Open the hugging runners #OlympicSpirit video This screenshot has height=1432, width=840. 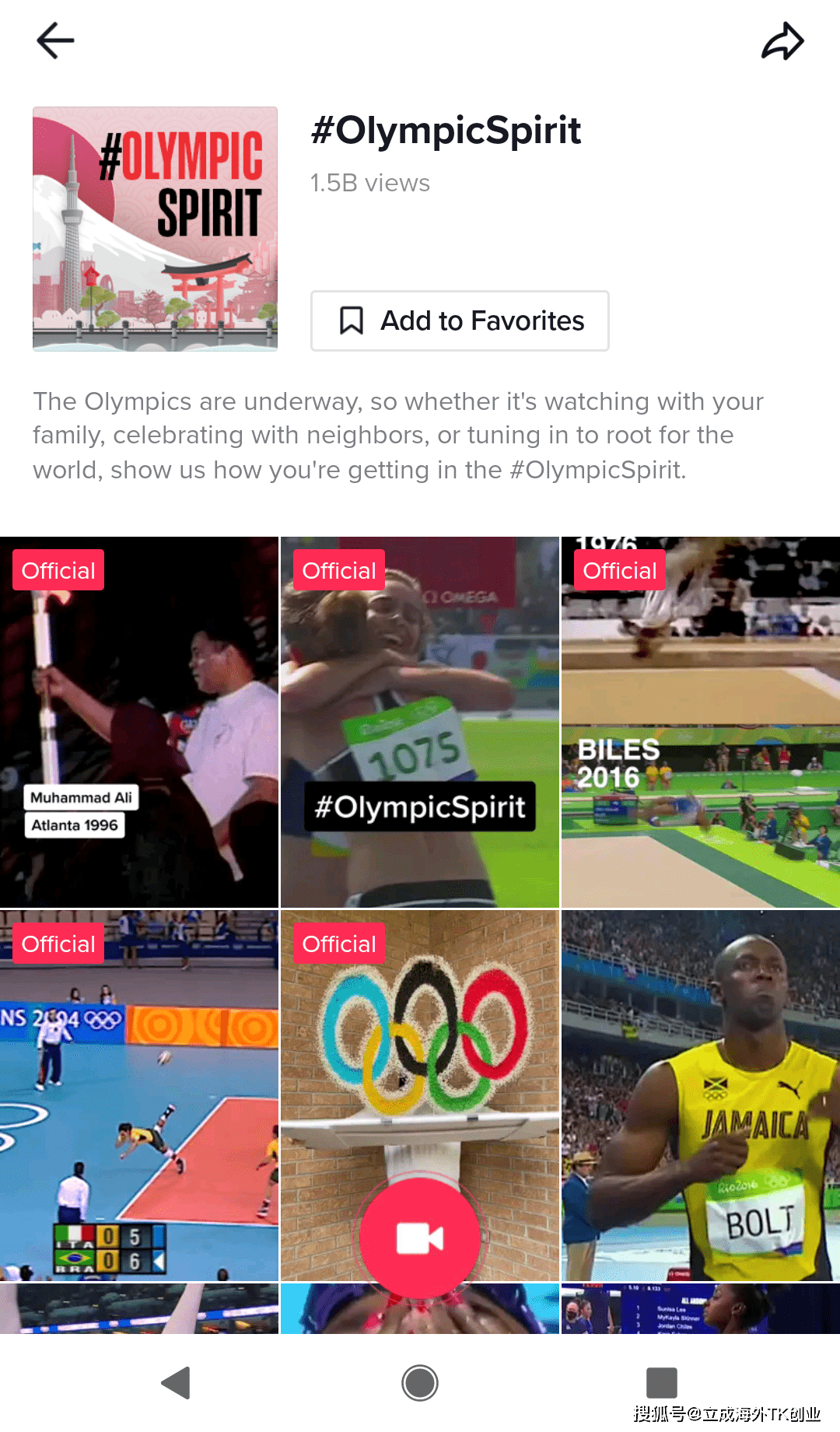tap(419, 723)
